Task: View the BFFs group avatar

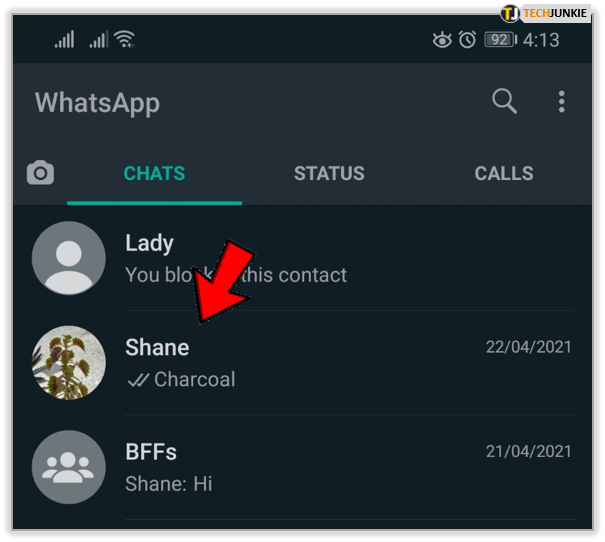Action: click(x=69, y=467)
